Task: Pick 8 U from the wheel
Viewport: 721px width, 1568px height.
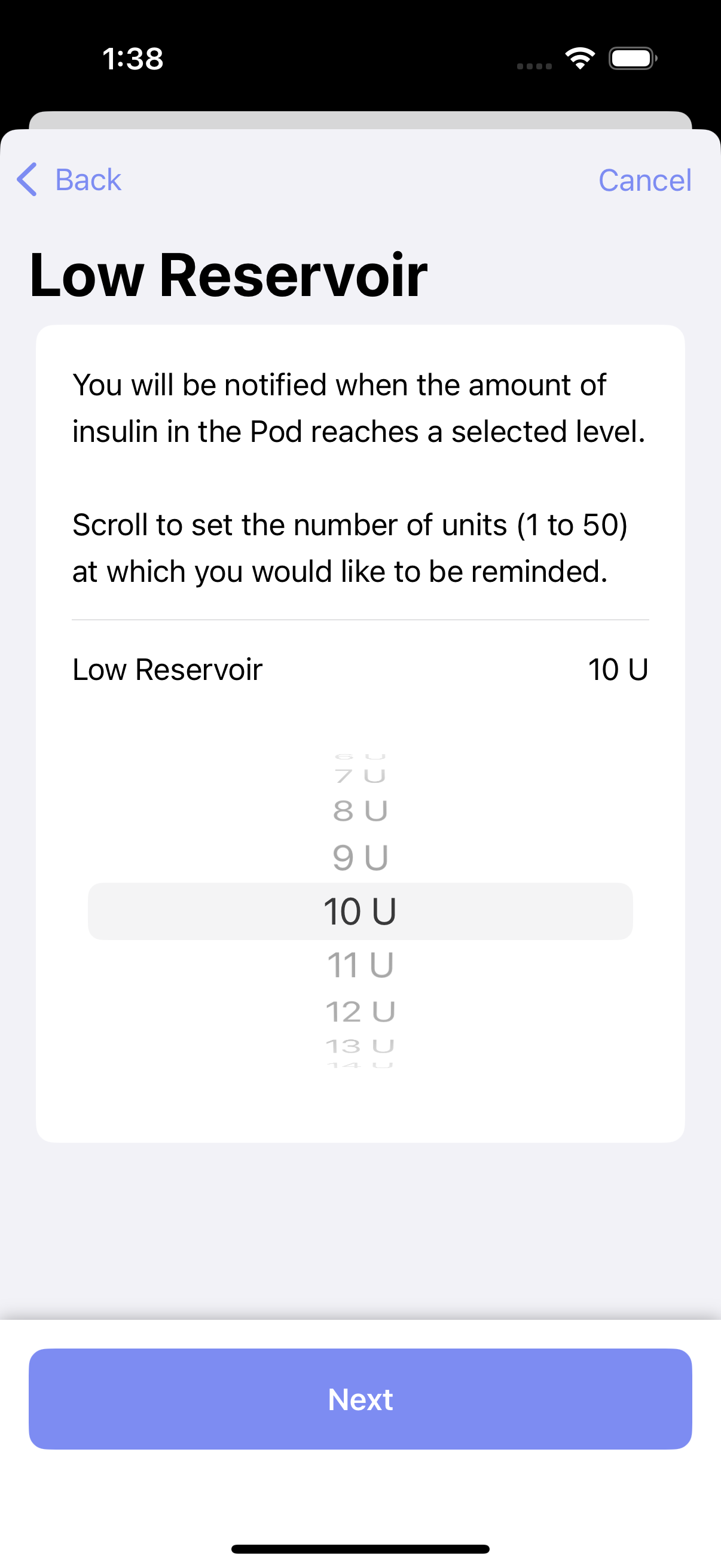Action: tap(360, 811)
